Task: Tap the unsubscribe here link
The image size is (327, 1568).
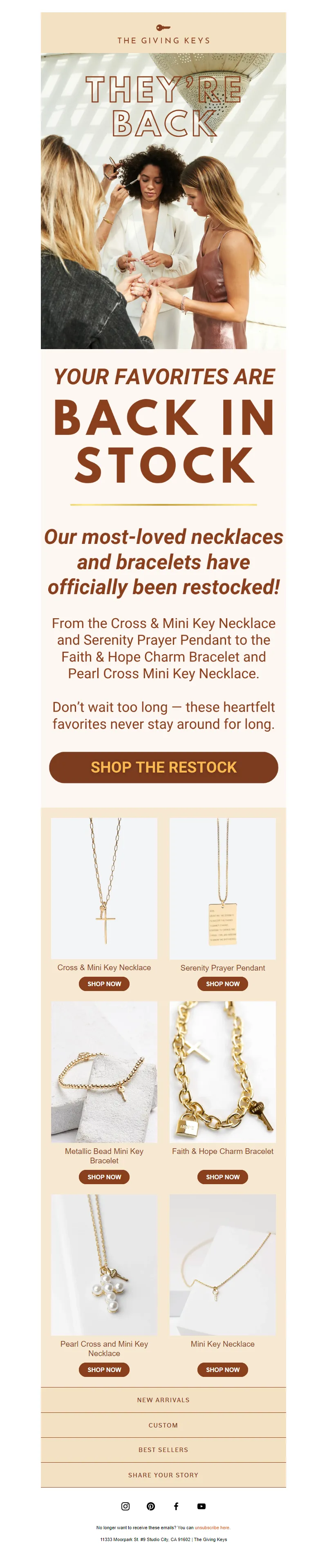Action: (213, 1527)
